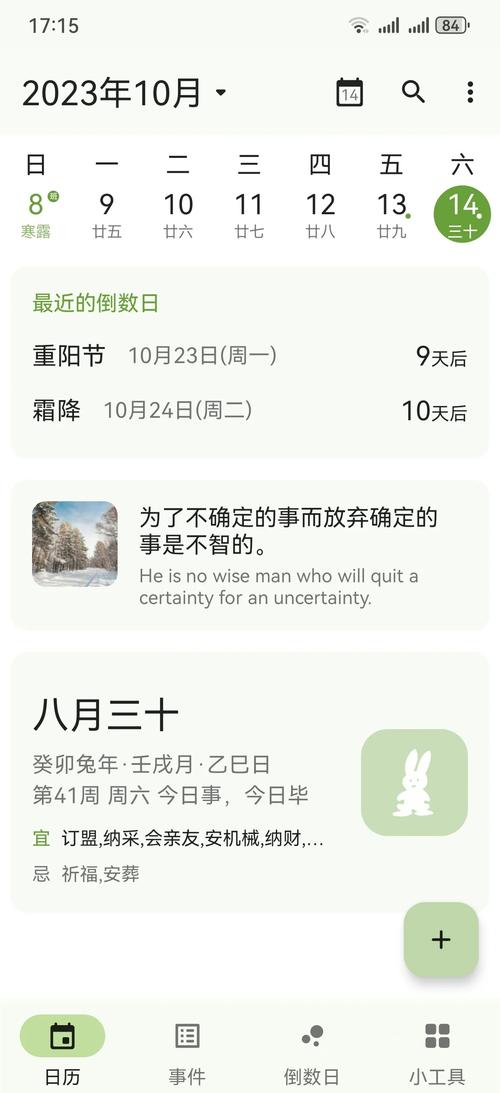The width and height of the screenshot is (500, 1093).
Task: Switch to the 小工具 tab
Action: coord(437,1051)
